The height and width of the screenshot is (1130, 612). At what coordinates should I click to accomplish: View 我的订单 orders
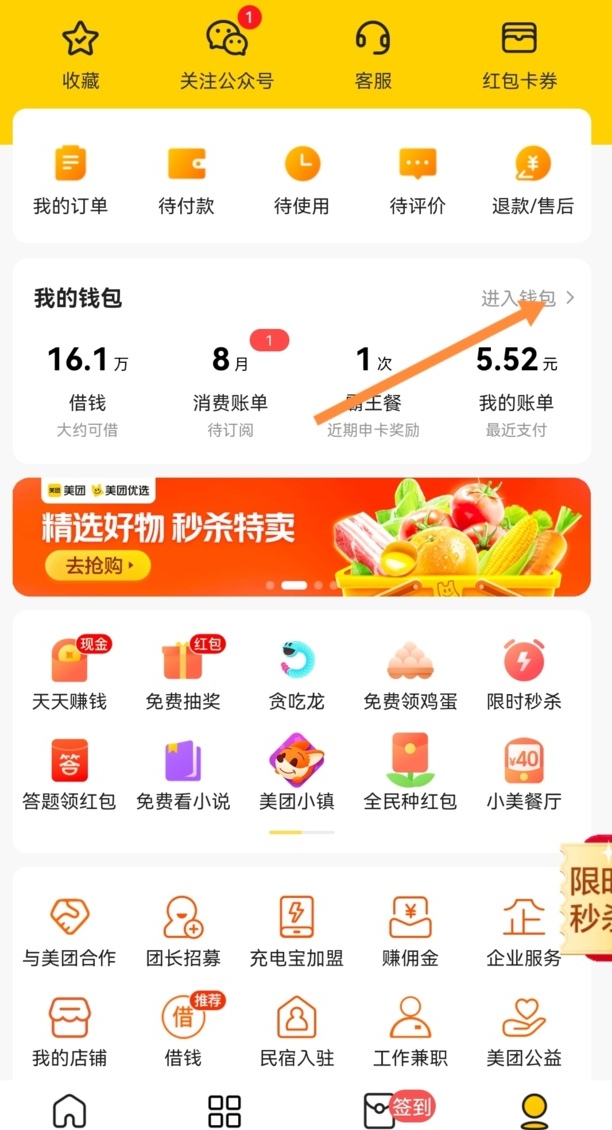coord(70,180)
